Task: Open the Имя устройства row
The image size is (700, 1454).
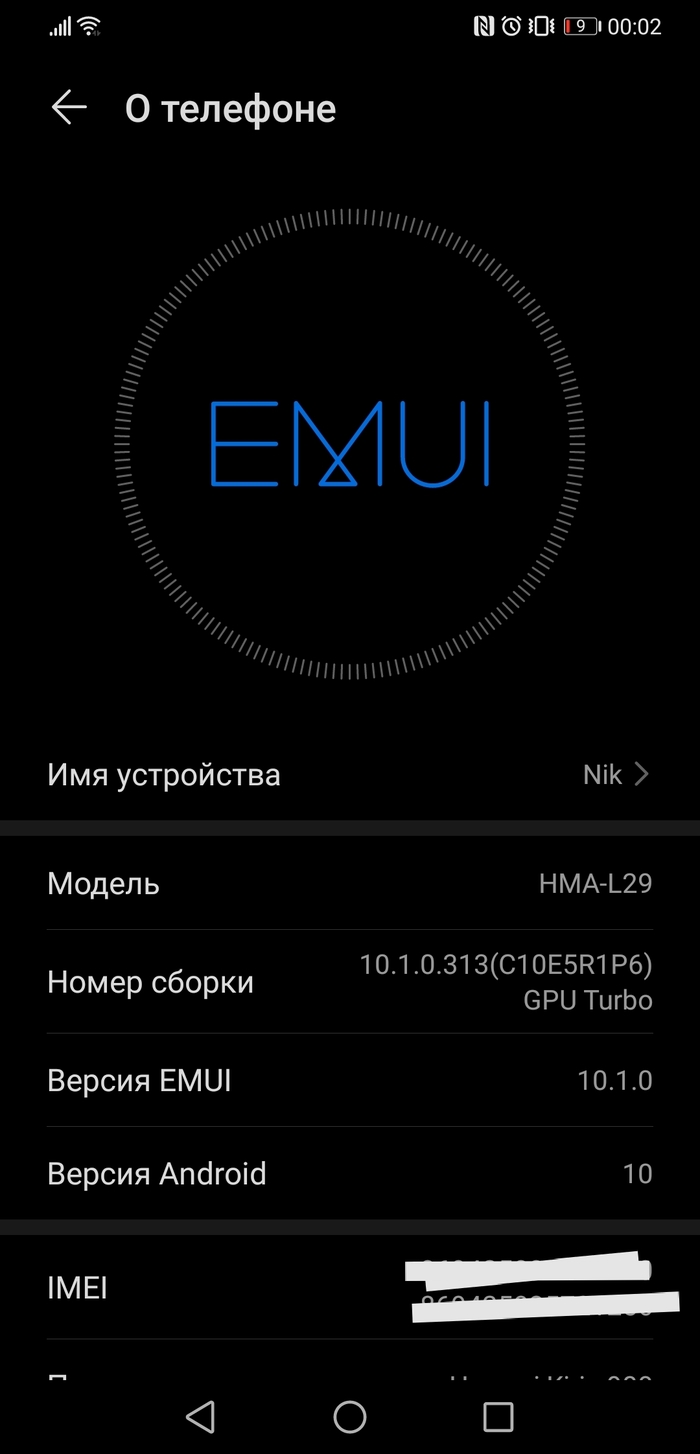Action: pyautogui.click(x=350, y=775)
